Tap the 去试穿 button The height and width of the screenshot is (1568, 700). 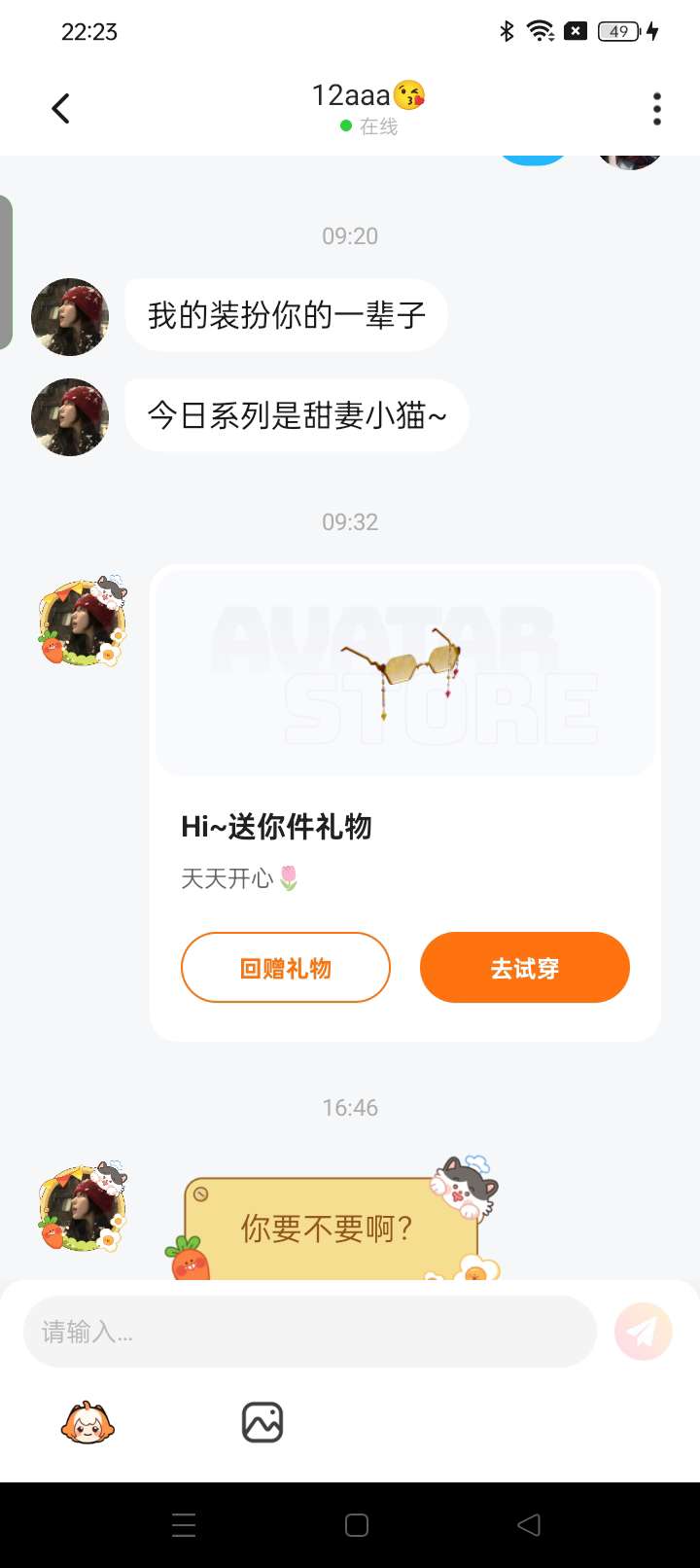tap(524, 968)
